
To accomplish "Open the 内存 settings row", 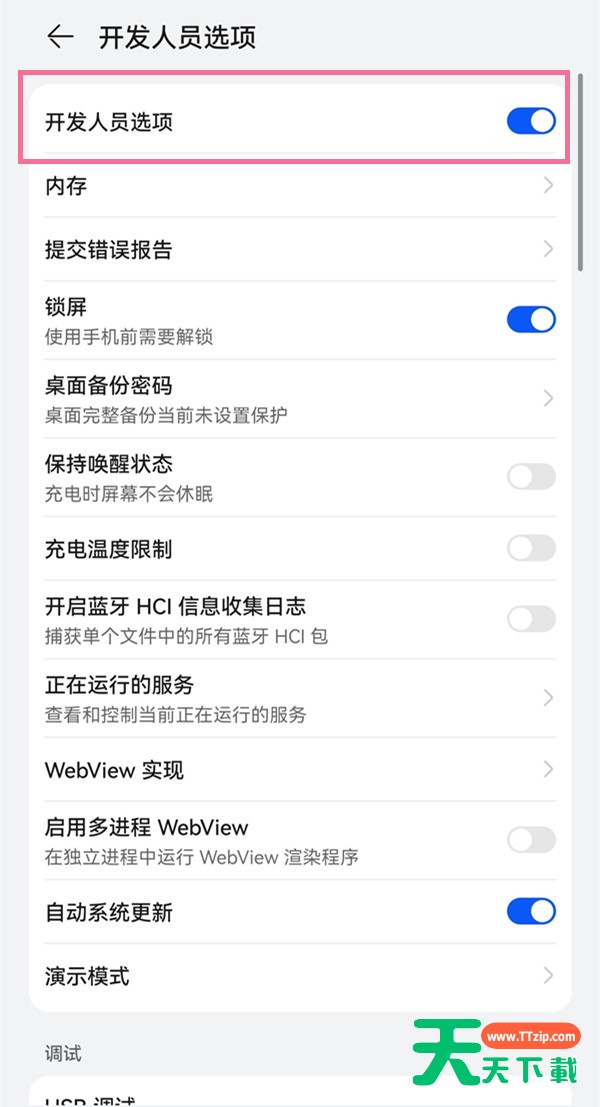I will click(x=300, y=186).
